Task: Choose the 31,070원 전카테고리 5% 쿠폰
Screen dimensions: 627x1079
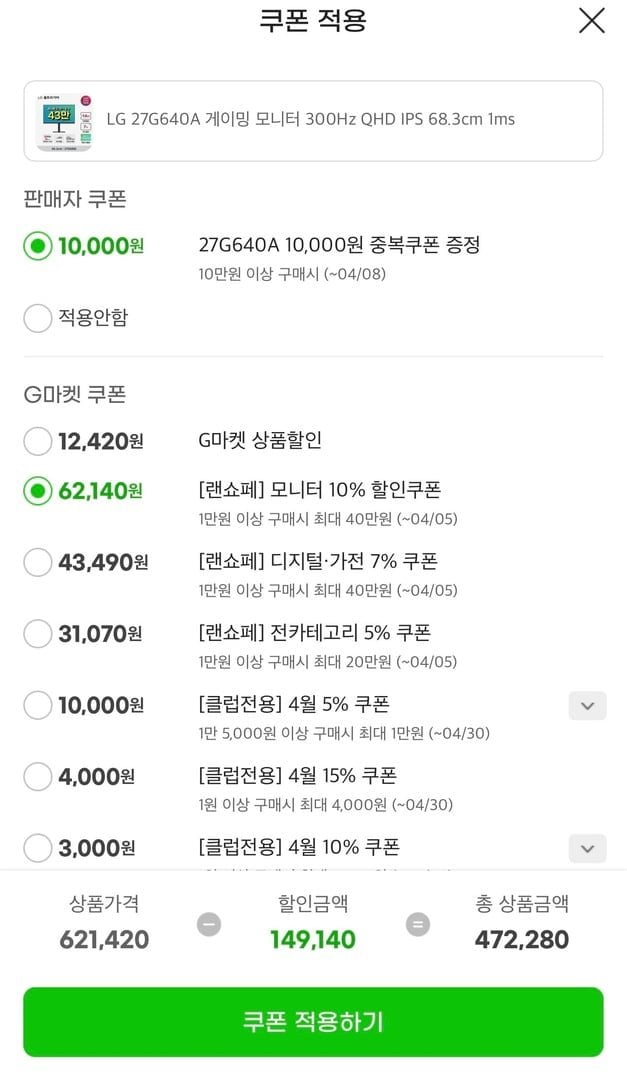Action: pos(38,633)
